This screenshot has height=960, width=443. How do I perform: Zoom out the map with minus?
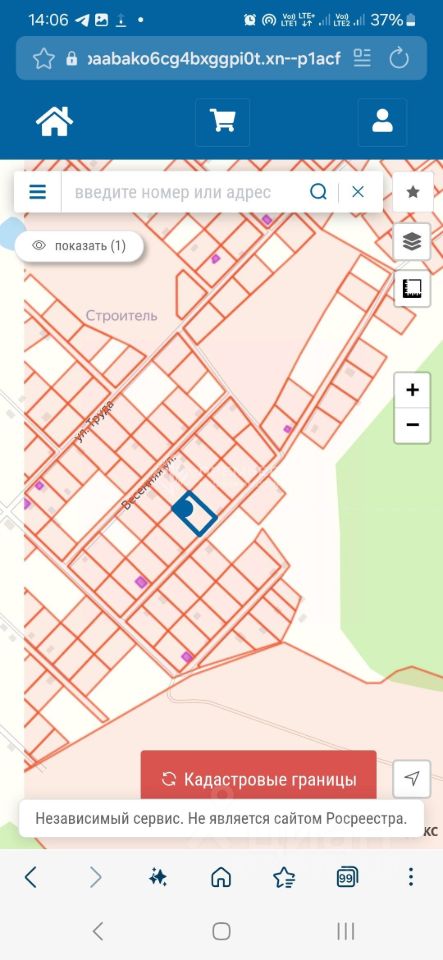[412, 425]
